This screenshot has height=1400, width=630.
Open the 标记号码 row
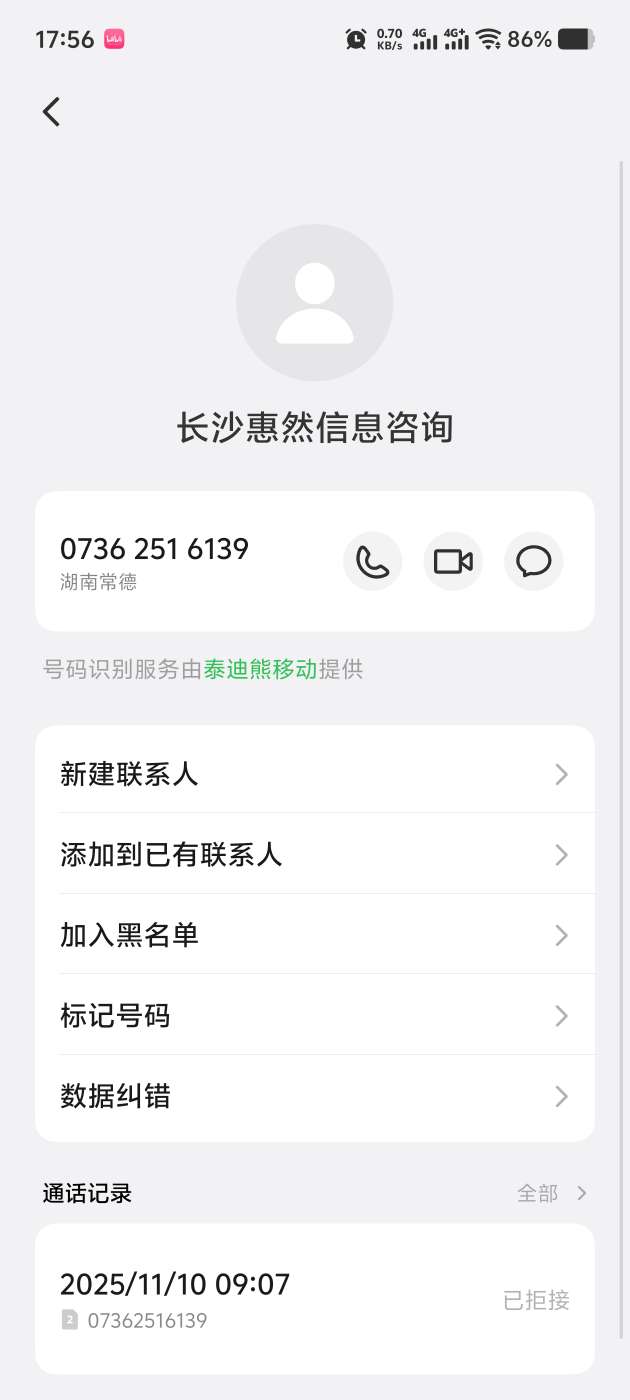314,1016
